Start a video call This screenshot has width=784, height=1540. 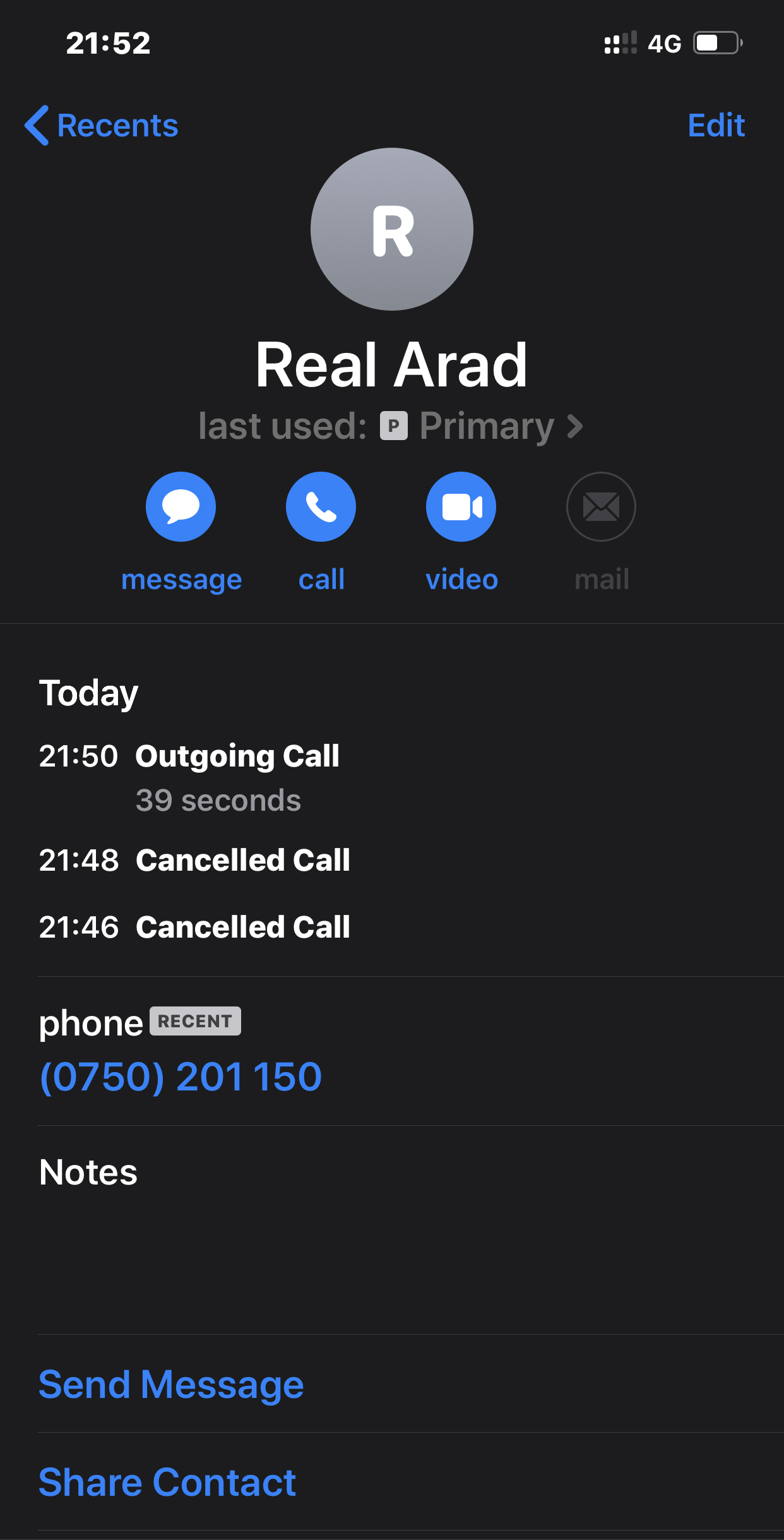(x=461, y=506)
